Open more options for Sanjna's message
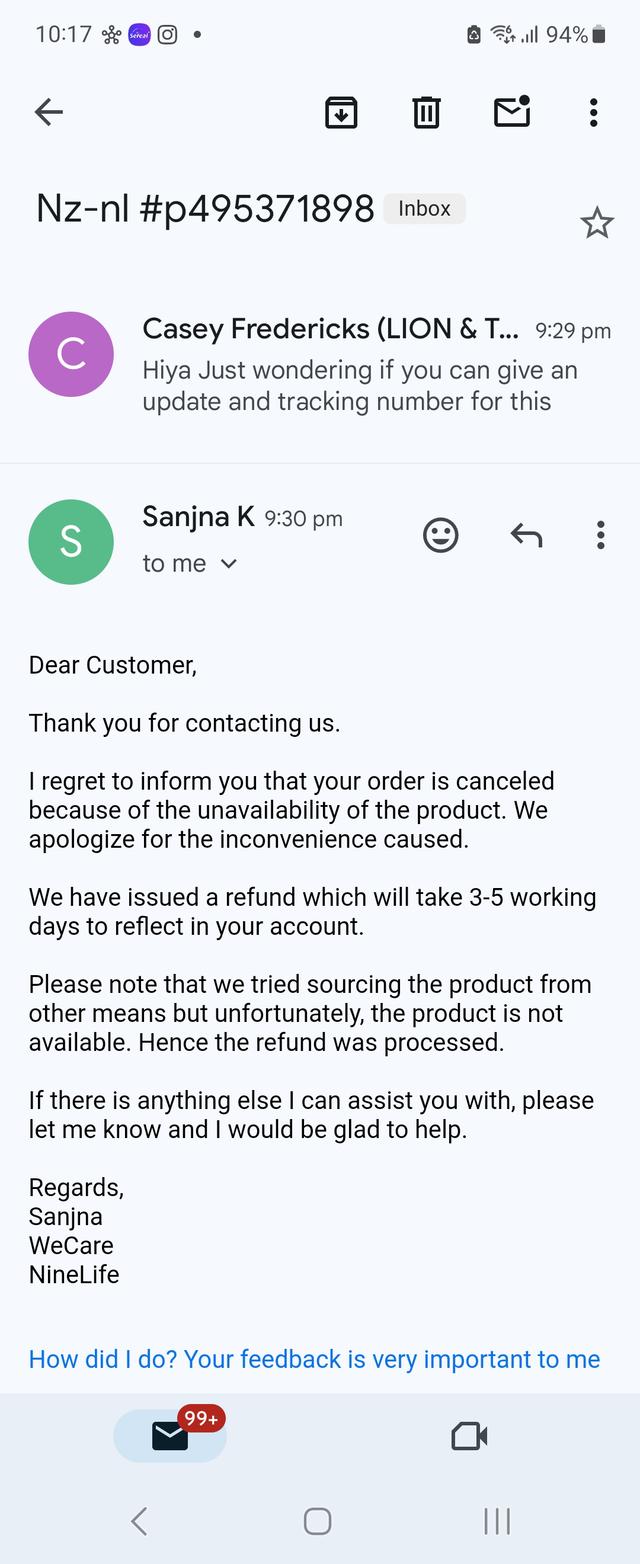640x1564 pixels. click(x=600, y=535)
